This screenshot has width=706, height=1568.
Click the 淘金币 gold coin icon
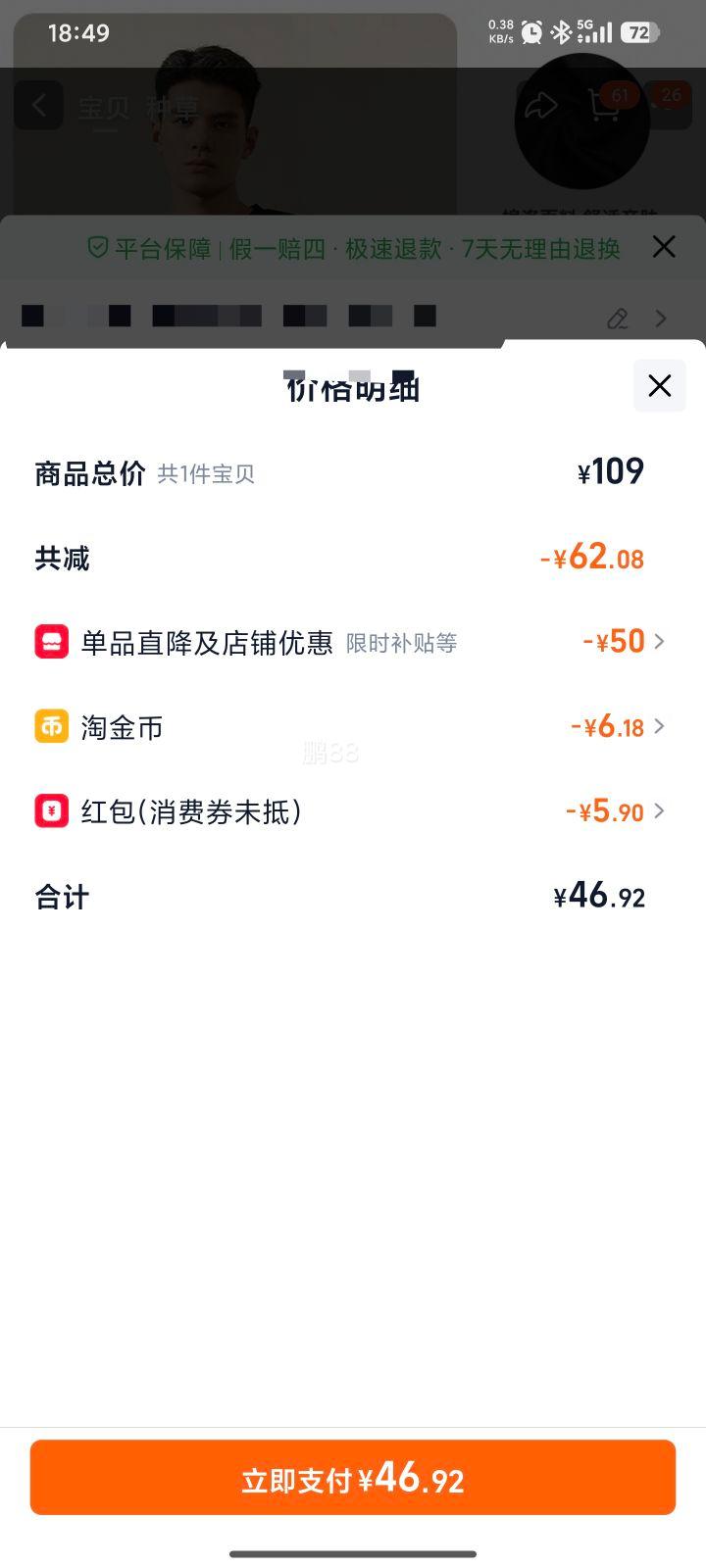[52, 726]
